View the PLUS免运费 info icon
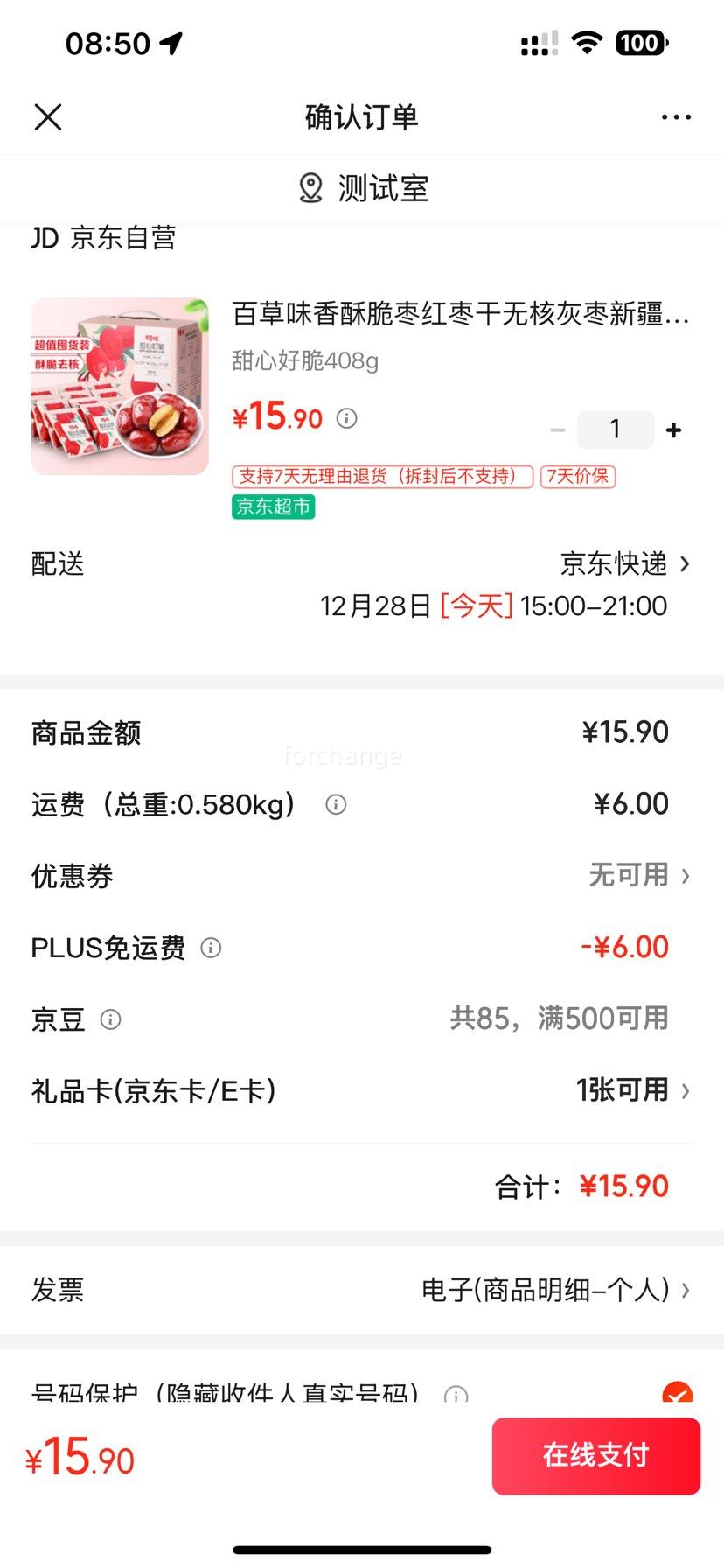 pos(210,948)
